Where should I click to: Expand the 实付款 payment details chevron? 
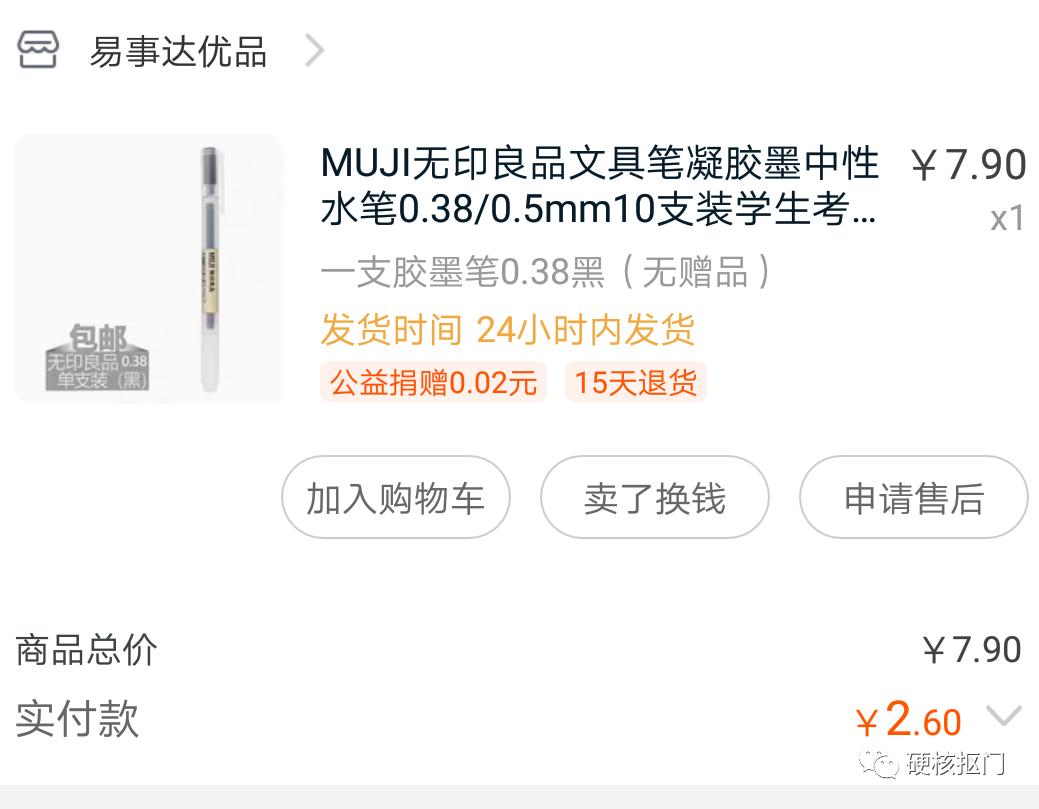coord(1003,716)
